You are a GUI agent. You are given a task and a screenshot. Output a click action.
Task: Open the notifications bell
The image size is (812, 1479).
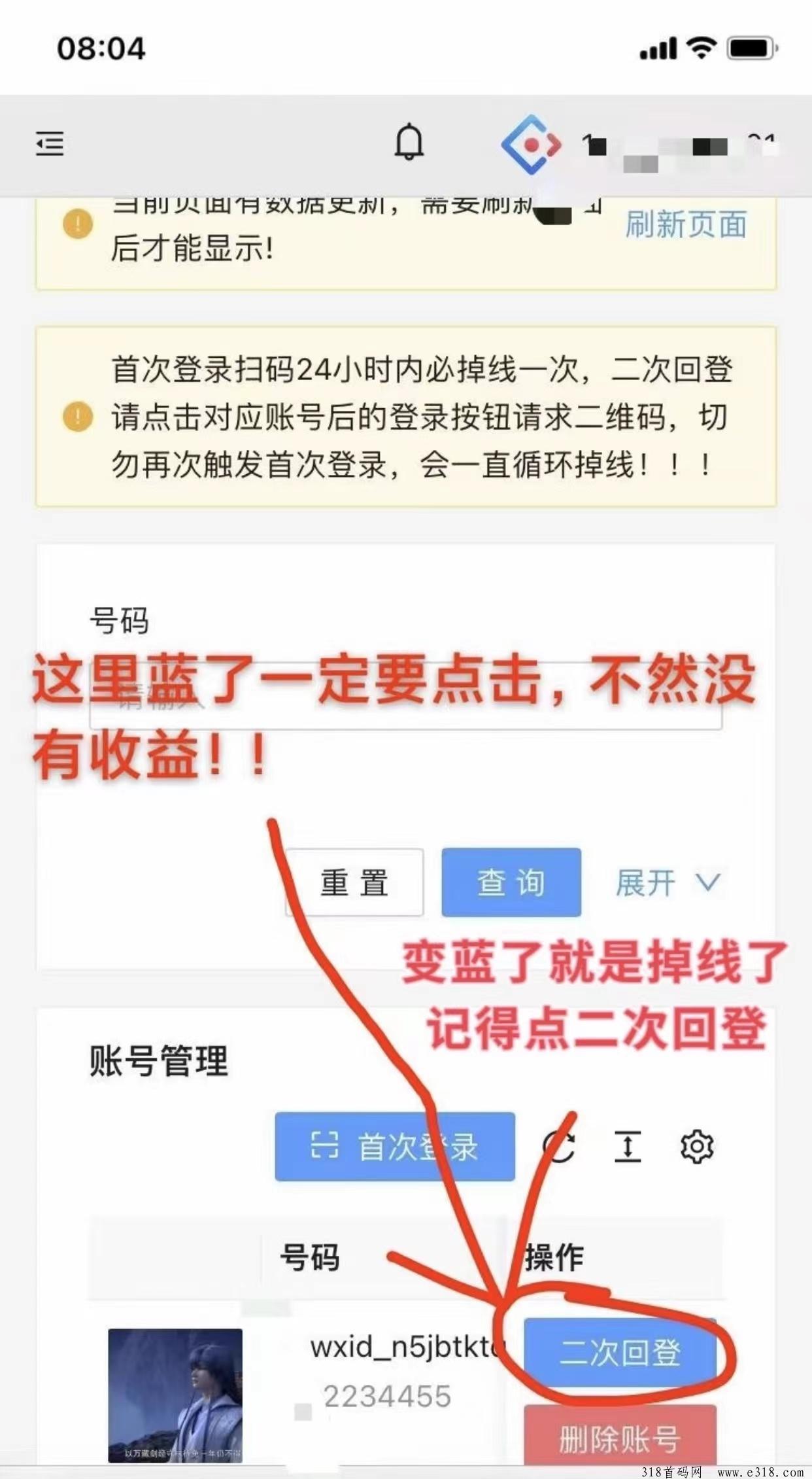tap(409, 141)
